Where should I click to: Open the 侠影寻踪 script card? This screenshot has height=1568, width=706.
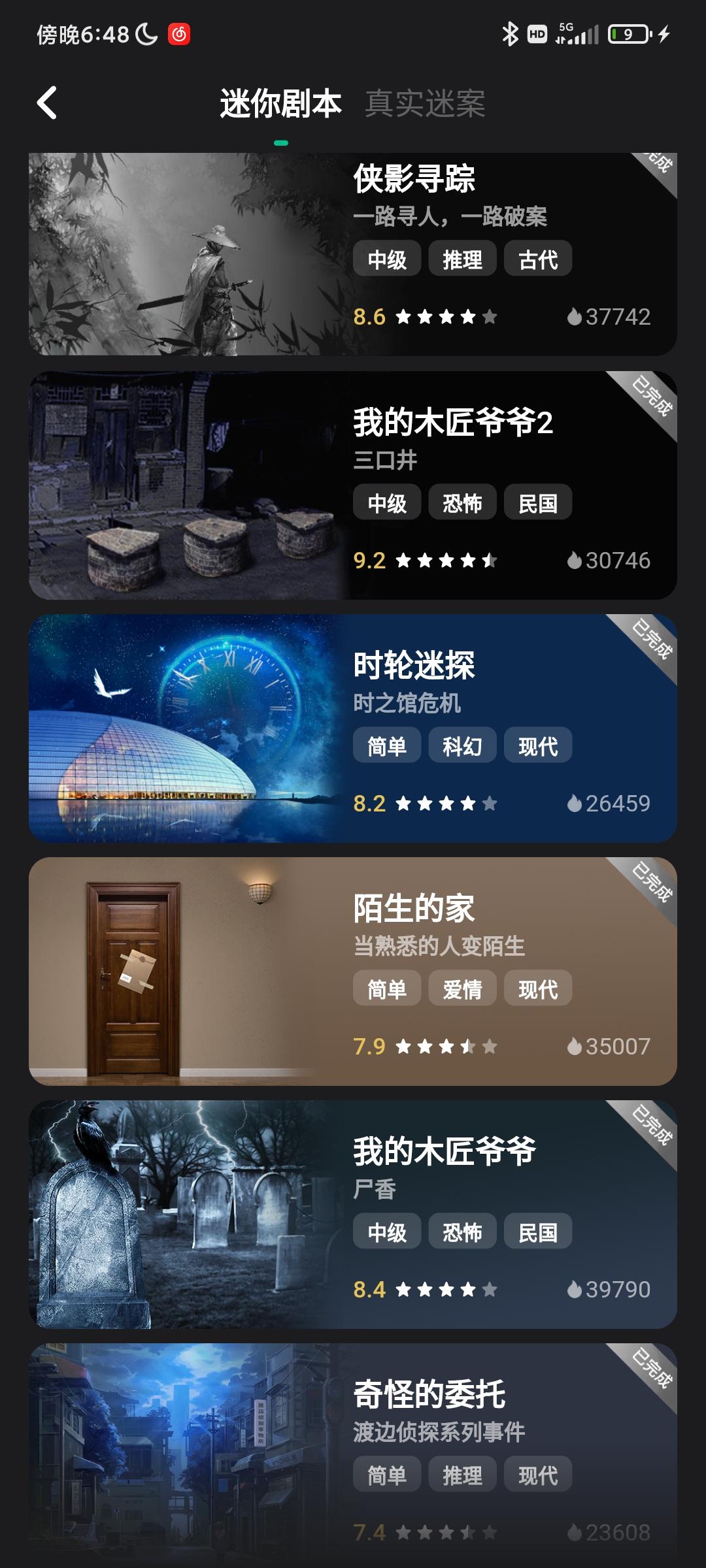tap(353, 255)
